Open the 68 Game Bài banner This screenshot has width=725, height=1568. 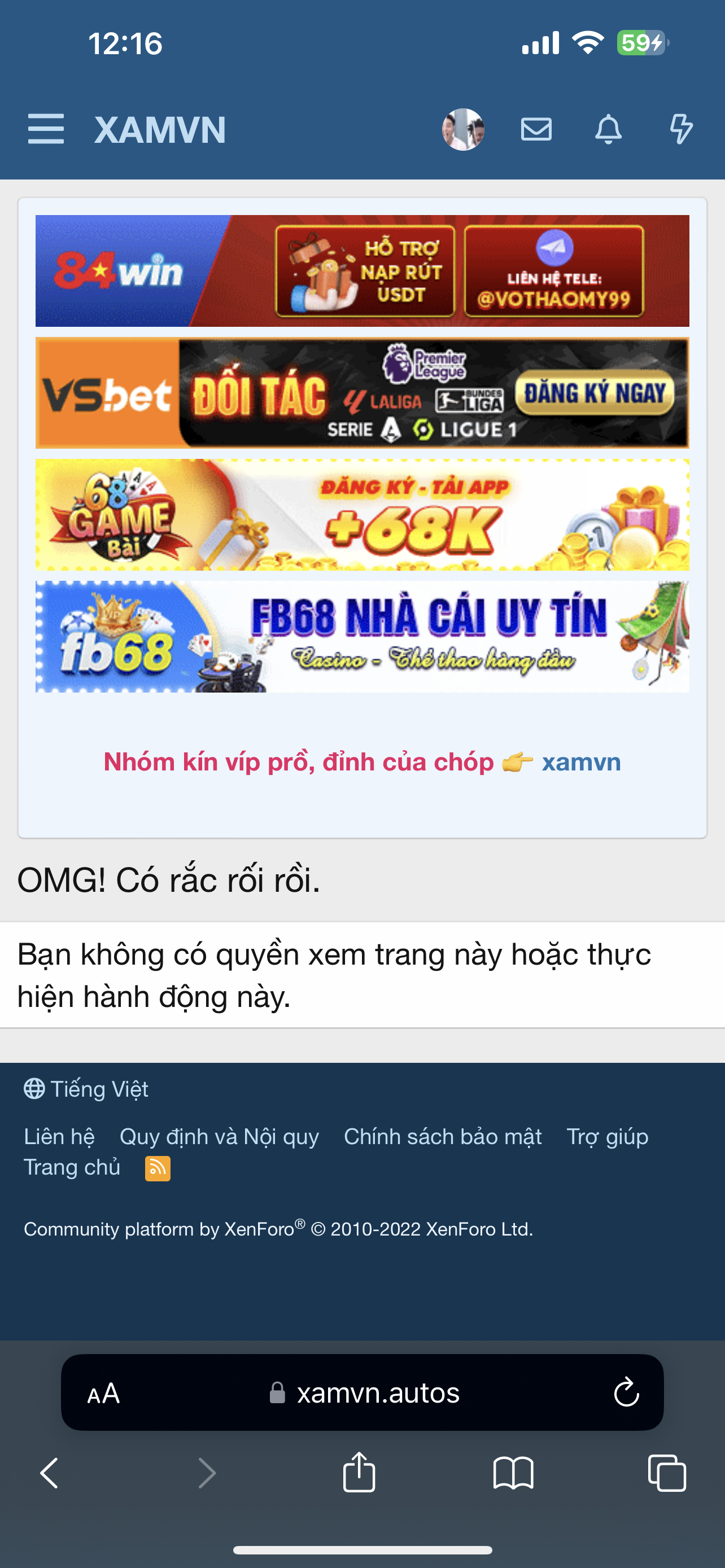coord(362,514)
